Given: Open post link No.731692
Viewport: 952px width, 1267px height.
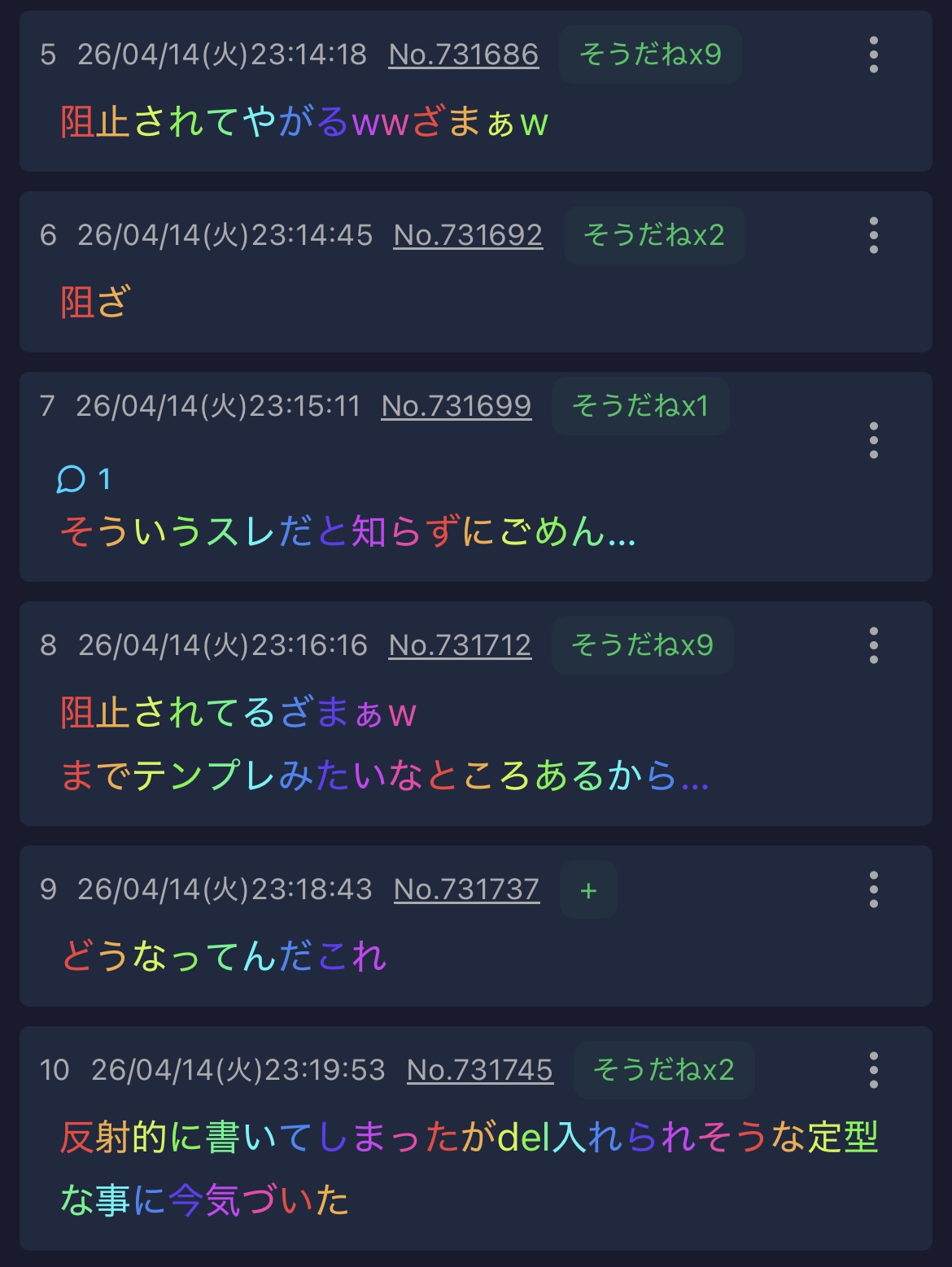Looking at the screenshot, I should tap(468, 235).
